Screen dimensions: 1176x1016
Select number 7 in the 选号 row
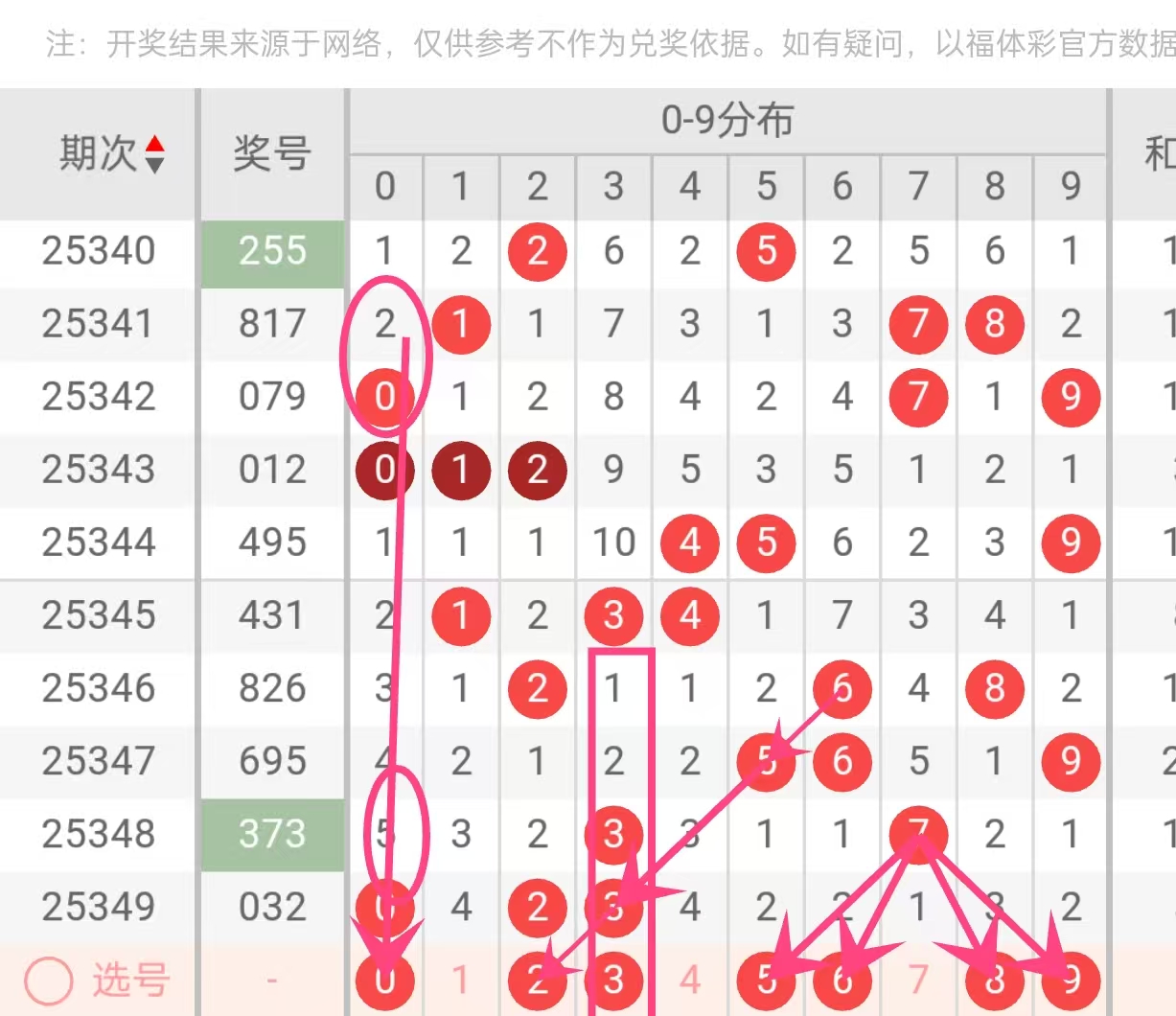918,981
